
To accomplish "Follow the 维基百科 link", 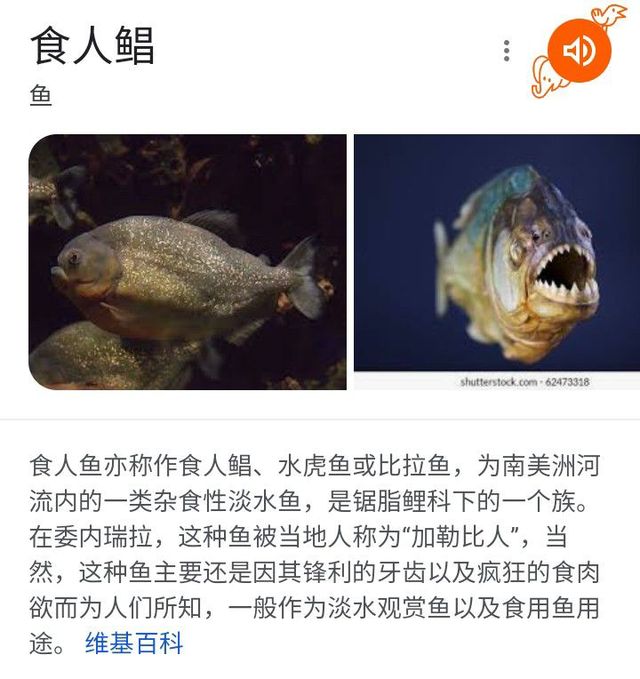I will tap(134, 643).
